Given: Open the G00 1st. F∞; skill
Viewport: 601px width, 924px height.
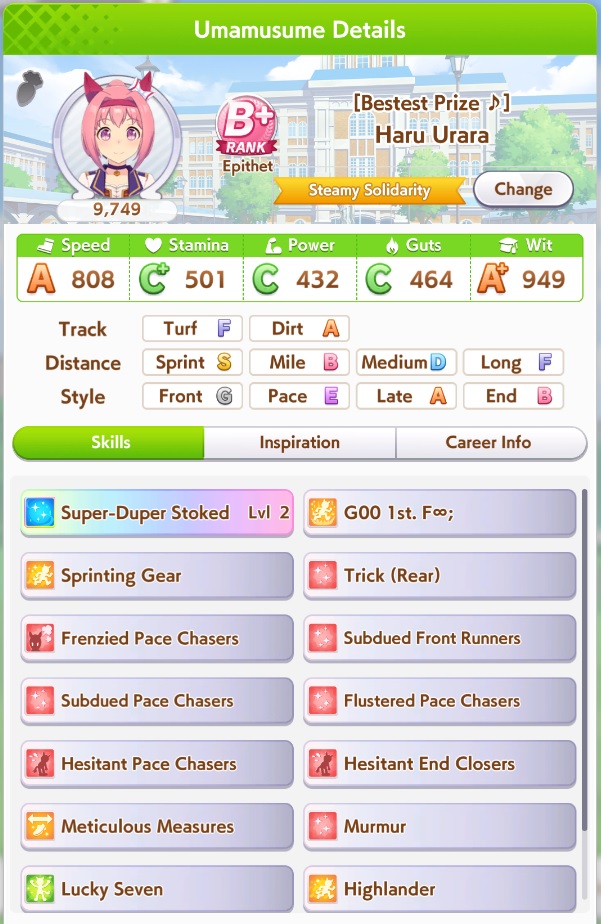Looking at the screenshot, I should pyautogui.click(x=440, y=513).
